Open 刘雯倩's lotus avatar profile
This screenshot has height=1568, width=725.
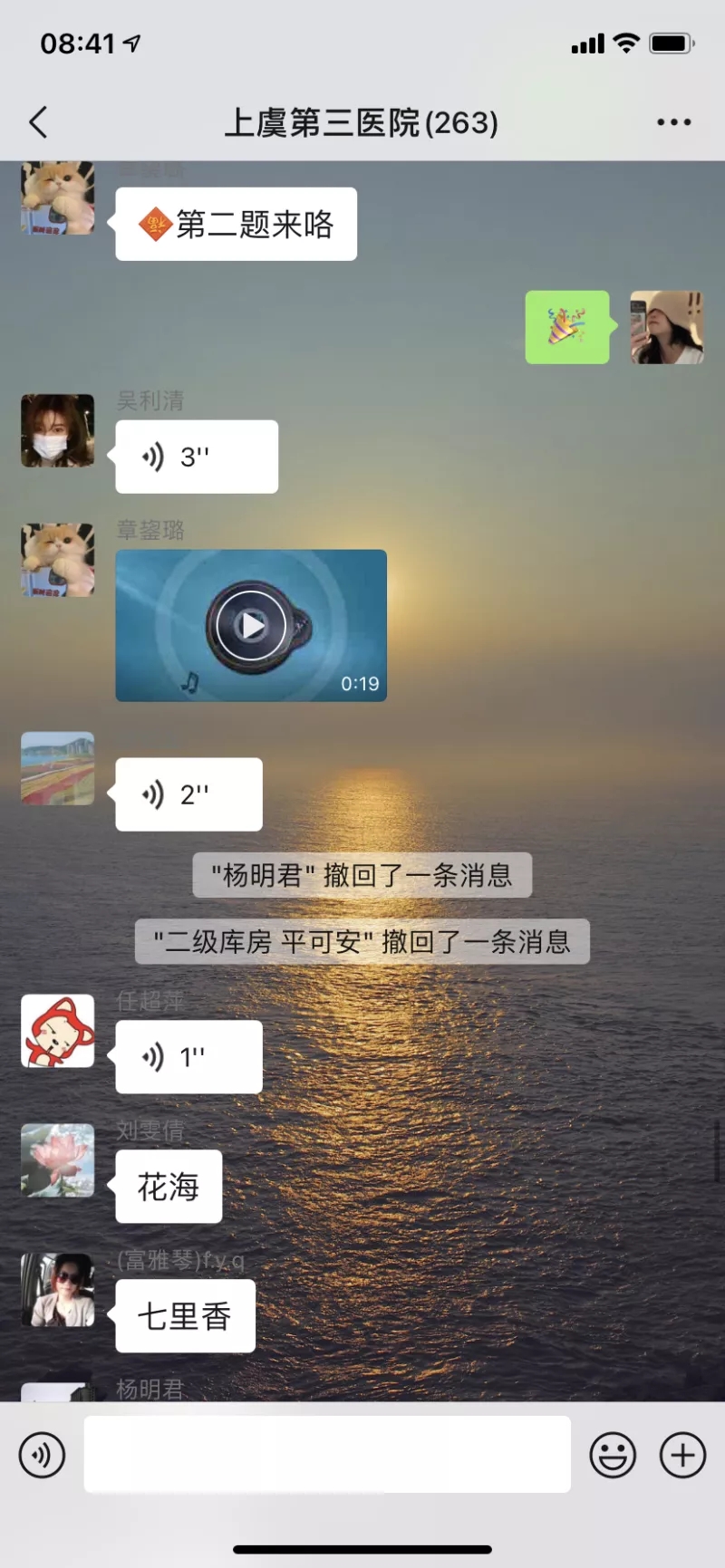coord(57,1160)
